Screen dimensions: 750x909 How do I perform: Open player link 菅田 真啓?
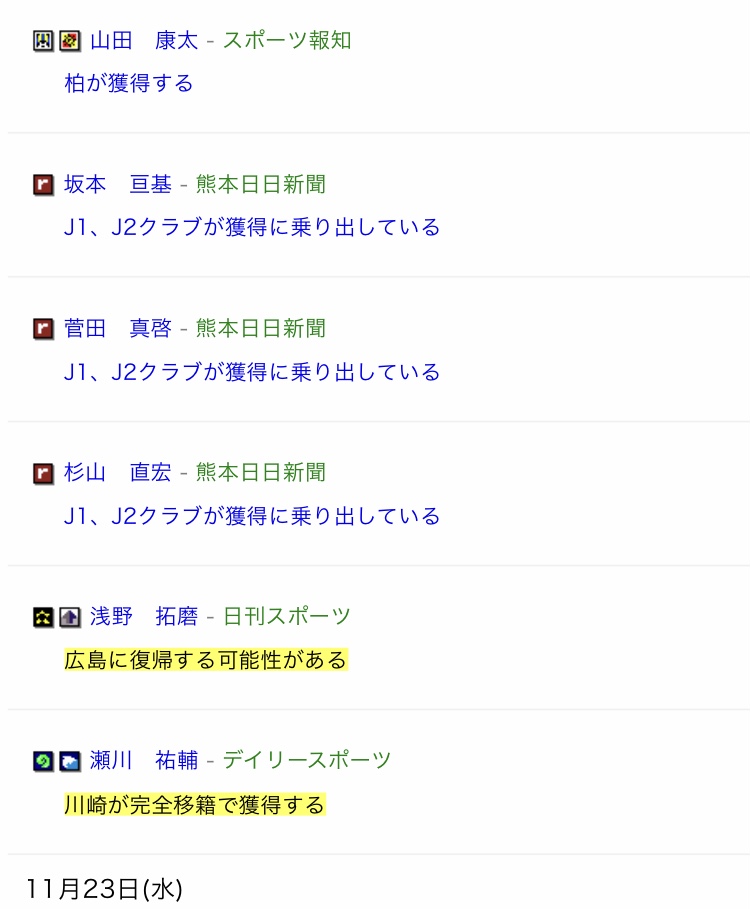pyautogui.click(x=118, y=329)
